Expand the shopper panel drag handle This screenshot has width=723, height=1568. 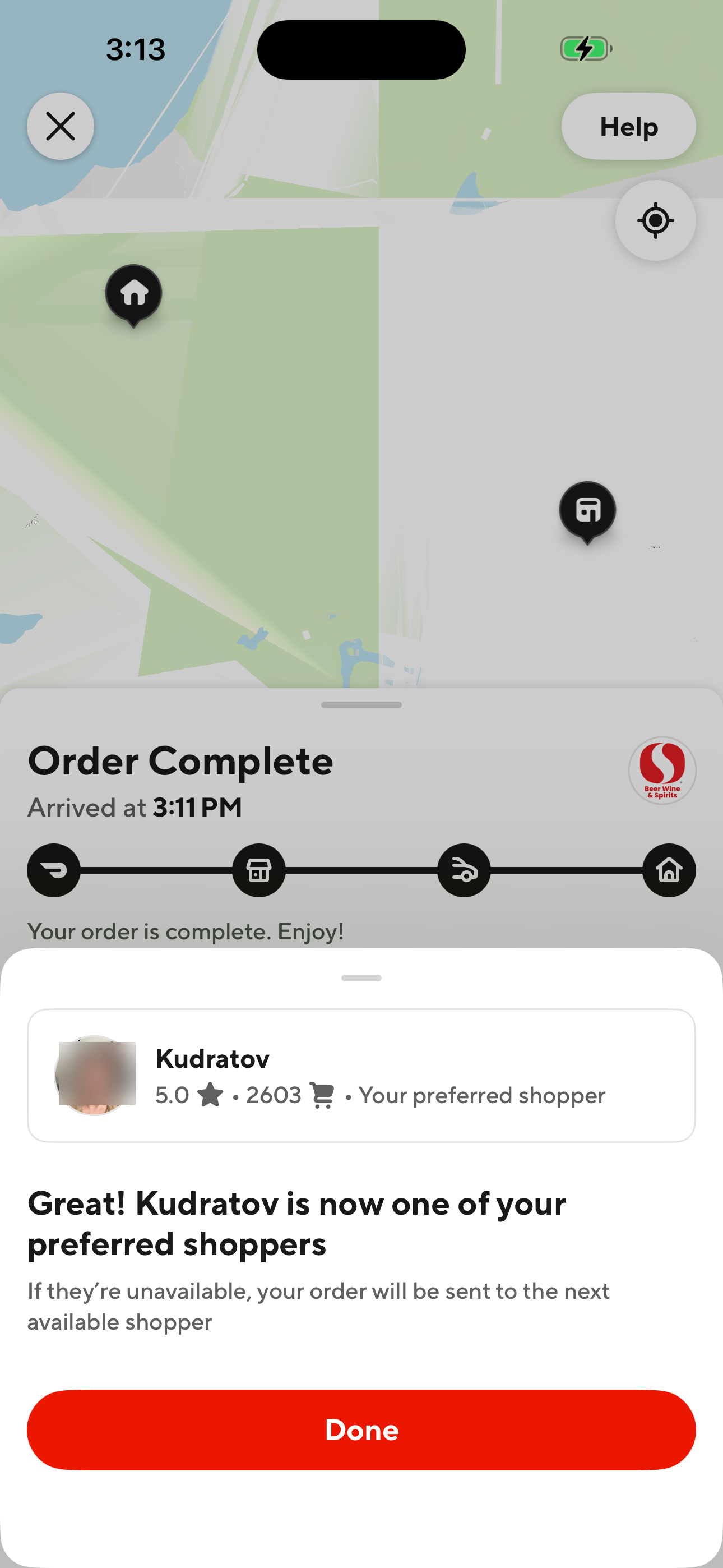coord(361,977)
